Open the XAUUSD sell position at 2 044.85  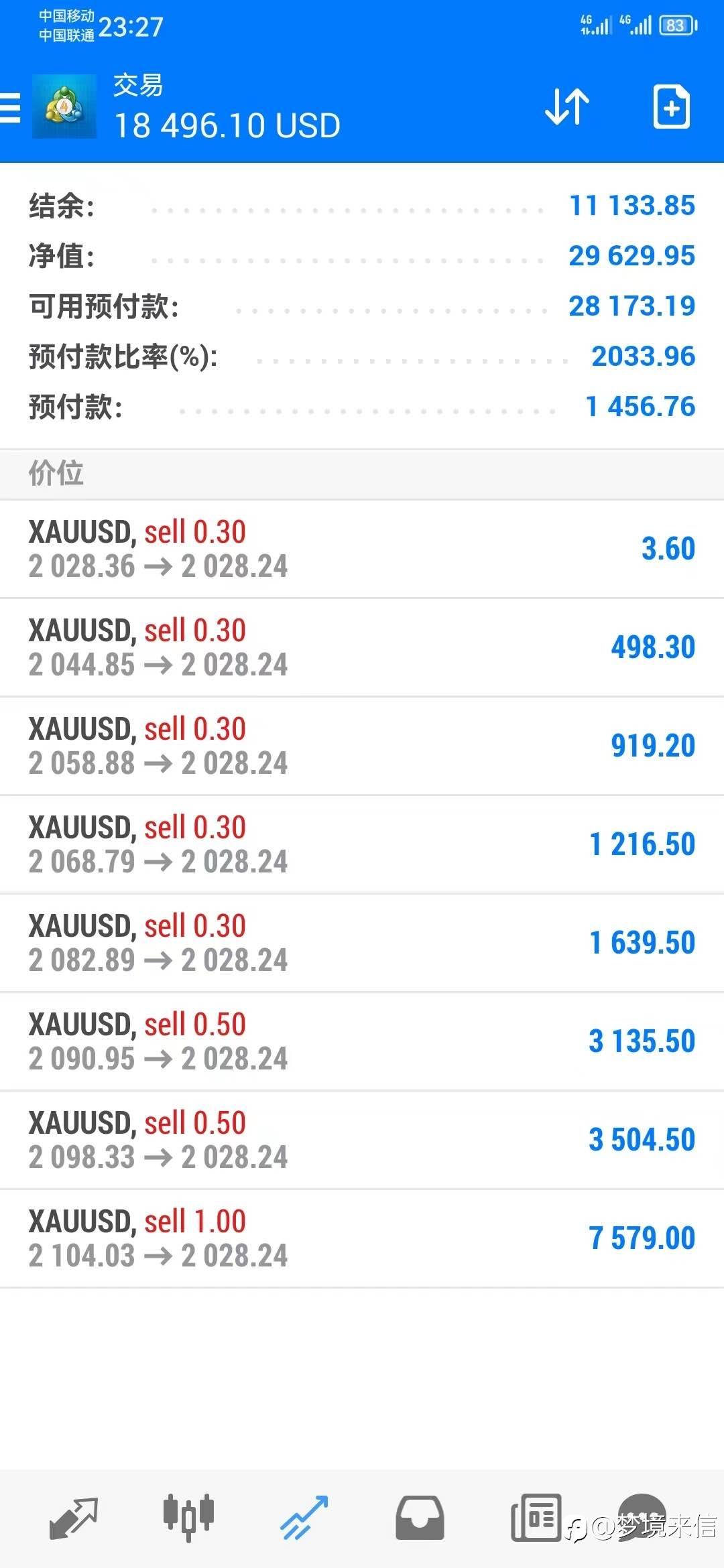362,647
